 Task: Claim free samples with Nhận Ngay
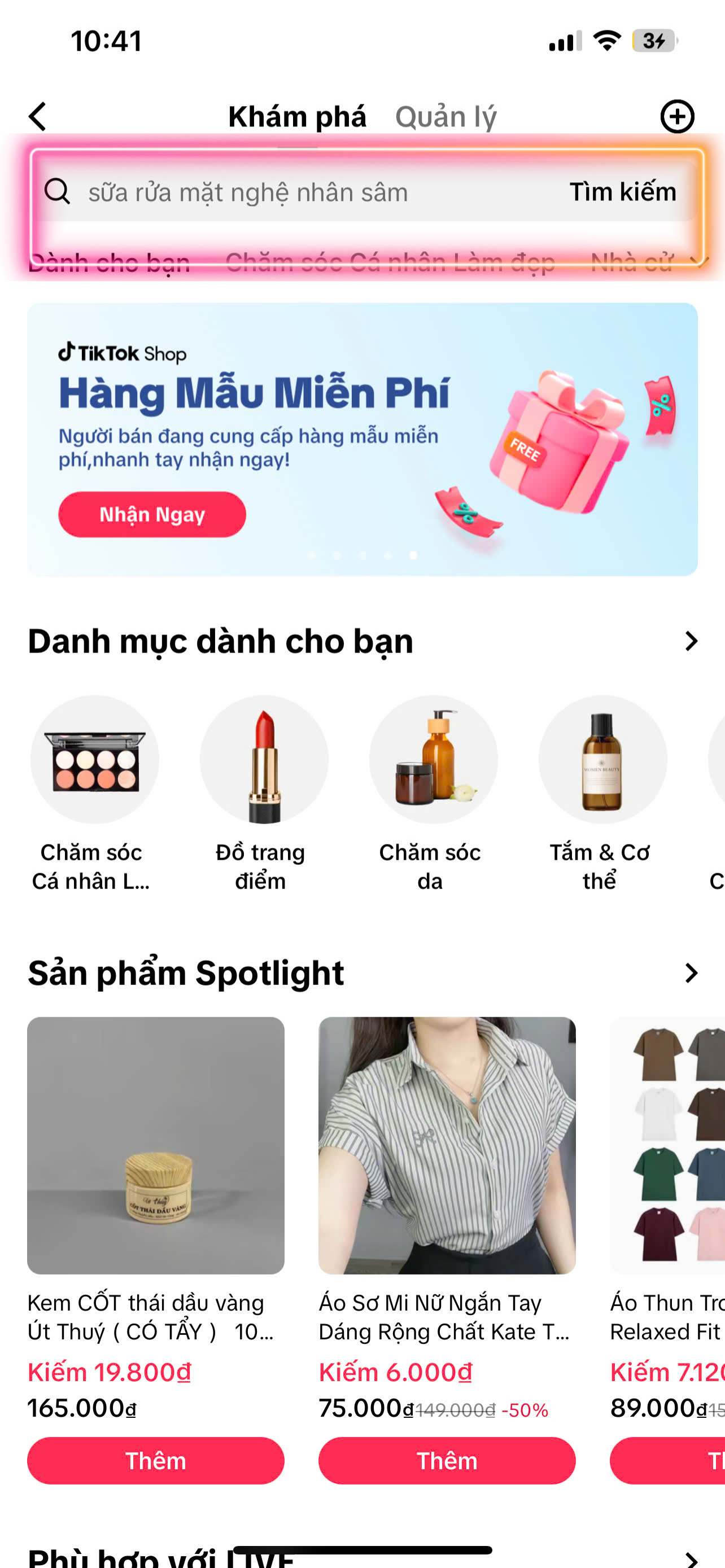[152, 514]
